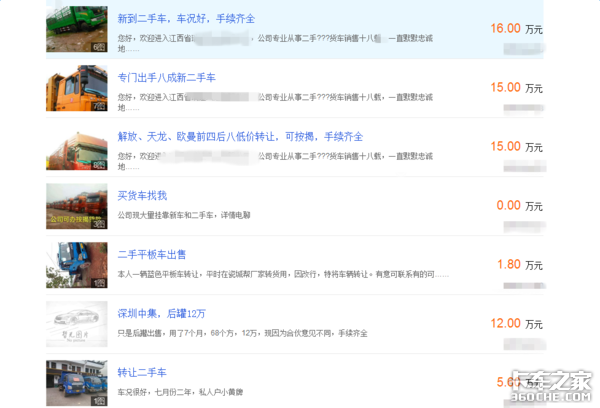Tap the truck photo beside 买货车找我
The height and width of the screenshot is (408, 600).
coord(77,206)
